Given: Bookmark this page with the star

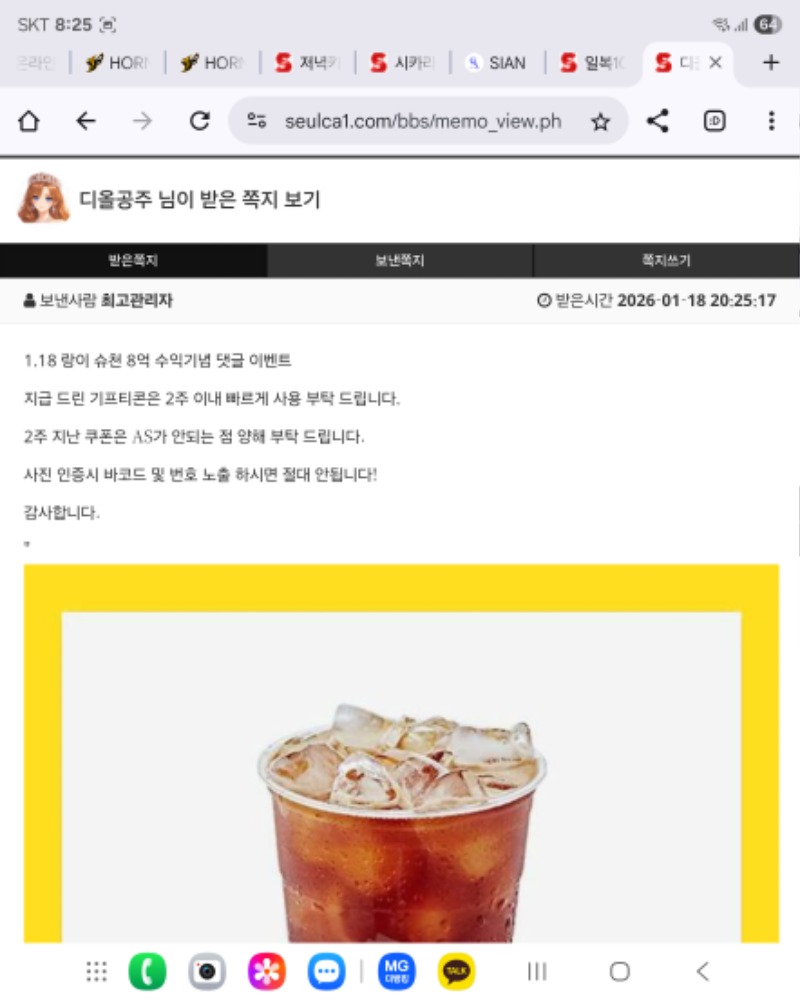Looking at the screenshot, I should pos(600,121).
